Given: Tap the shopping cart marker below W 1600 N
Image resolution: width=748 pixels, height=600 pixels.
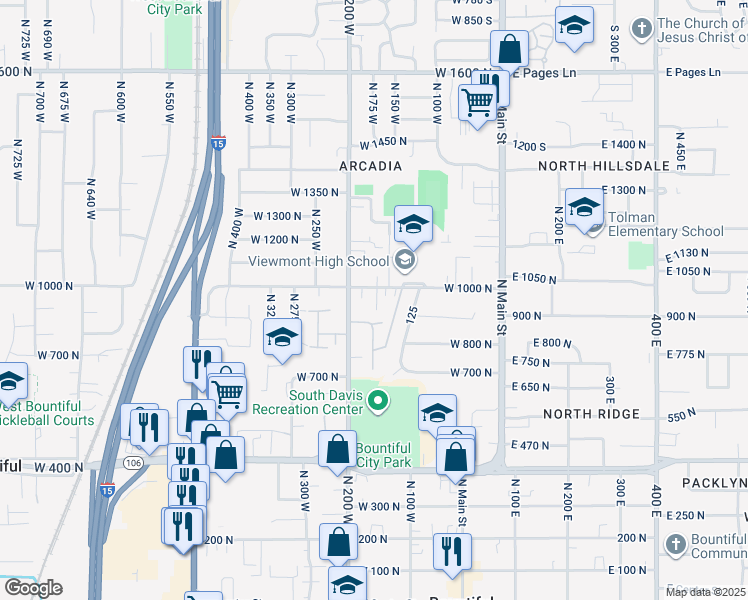Looking at the screenshot, I should (x=478, y=101).
